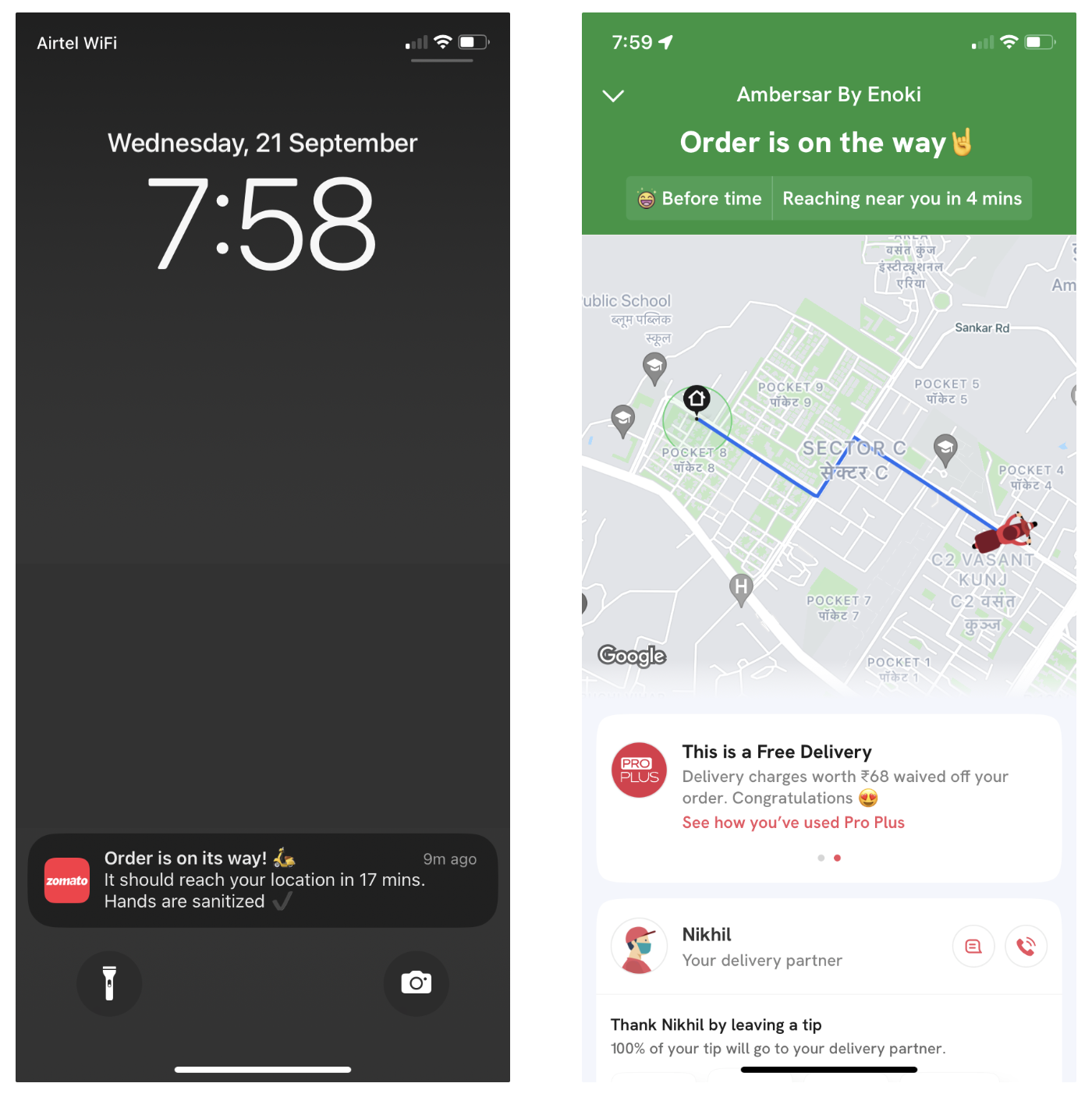
Task: Open the Zomato order notification
Action: click(262, 880)
